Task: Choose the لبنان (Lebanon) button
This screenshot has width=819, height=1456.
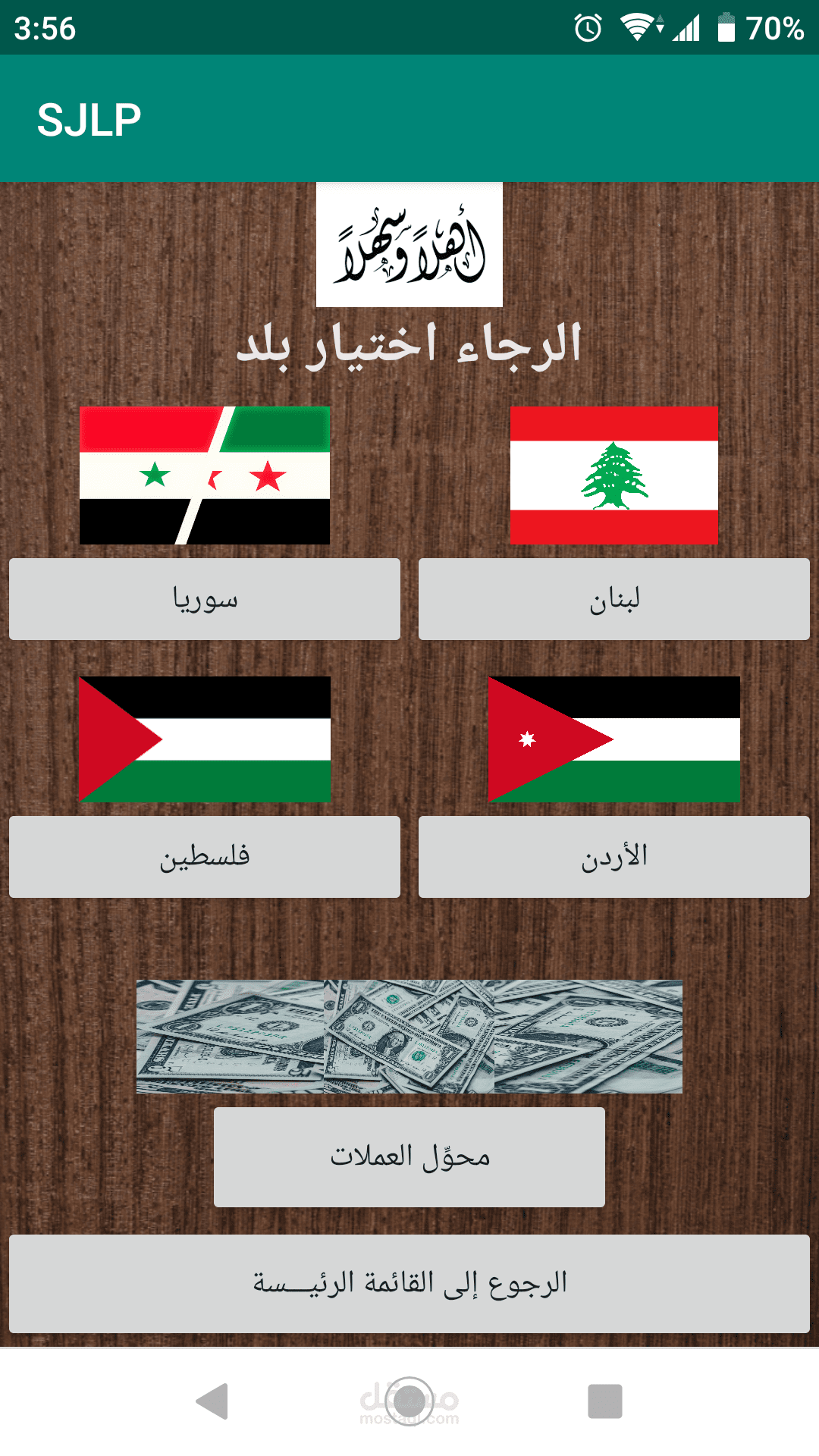Action: [x=614, y=599]
